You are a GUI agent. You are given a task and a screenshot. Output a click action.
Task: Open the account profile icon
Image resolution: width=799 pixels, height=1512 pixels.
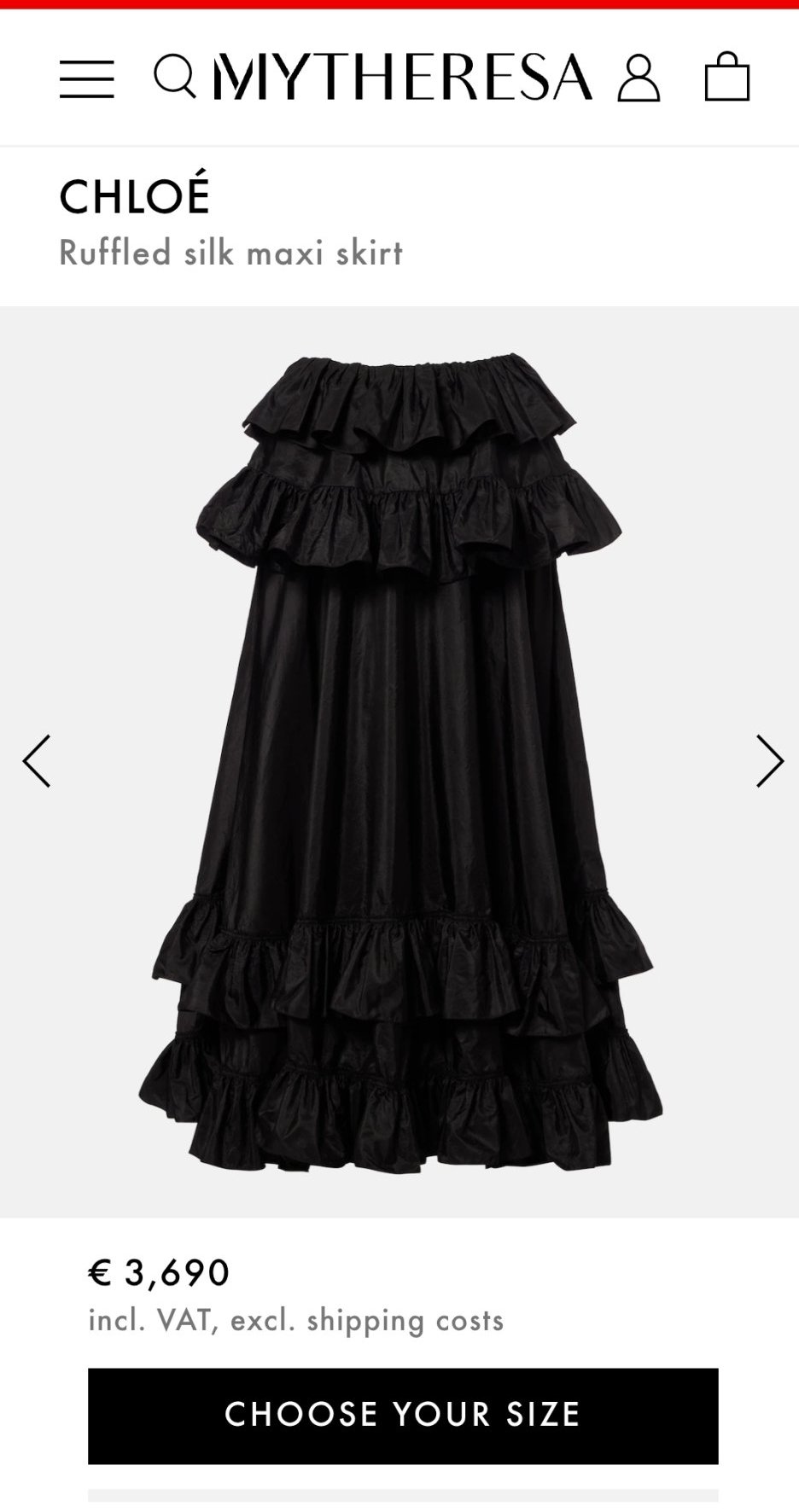click(639, 79)
